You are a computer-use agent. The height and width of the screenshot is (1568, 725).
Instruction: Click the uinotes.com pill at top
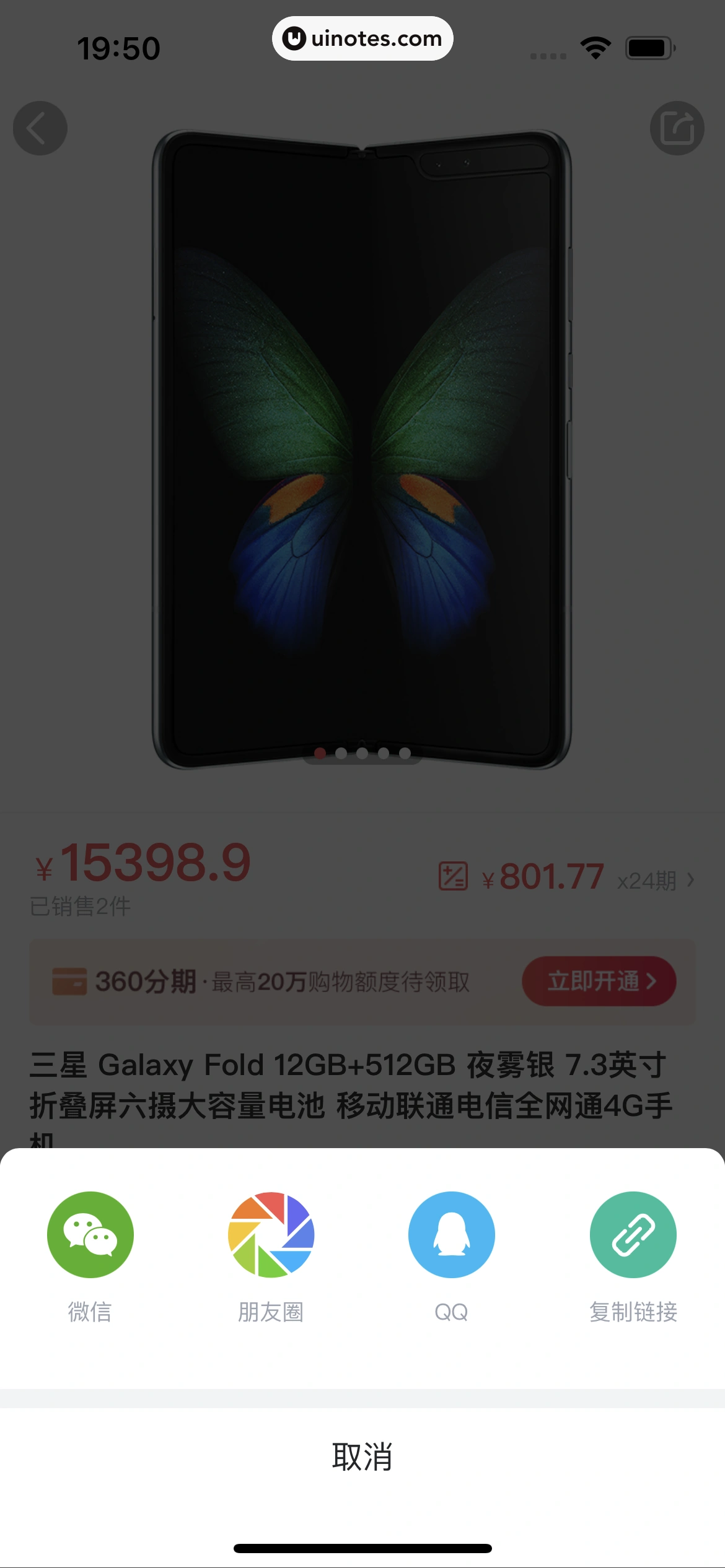[x=362, y=38]
